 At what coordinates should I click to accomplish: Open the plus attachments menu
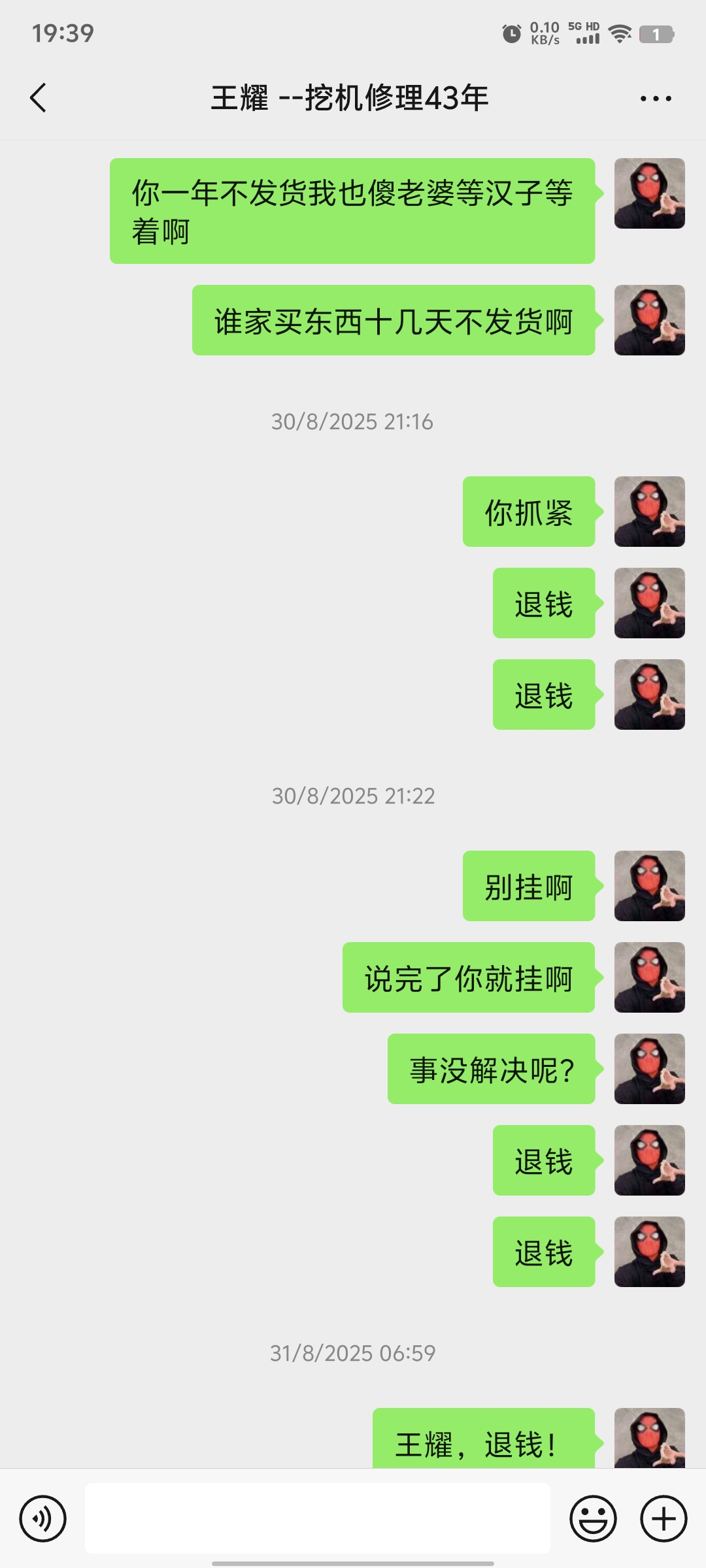(x=664, y=1518)
